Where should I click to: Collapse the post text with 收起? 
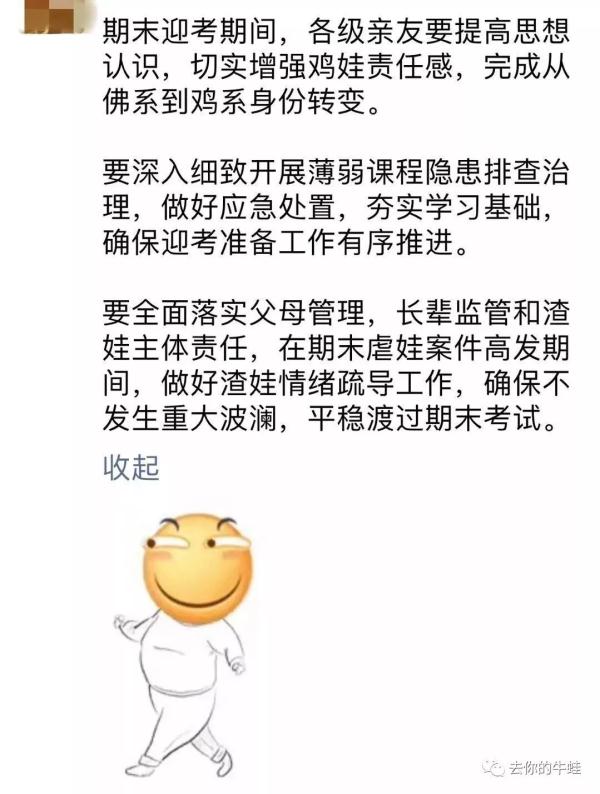[131, 467]
